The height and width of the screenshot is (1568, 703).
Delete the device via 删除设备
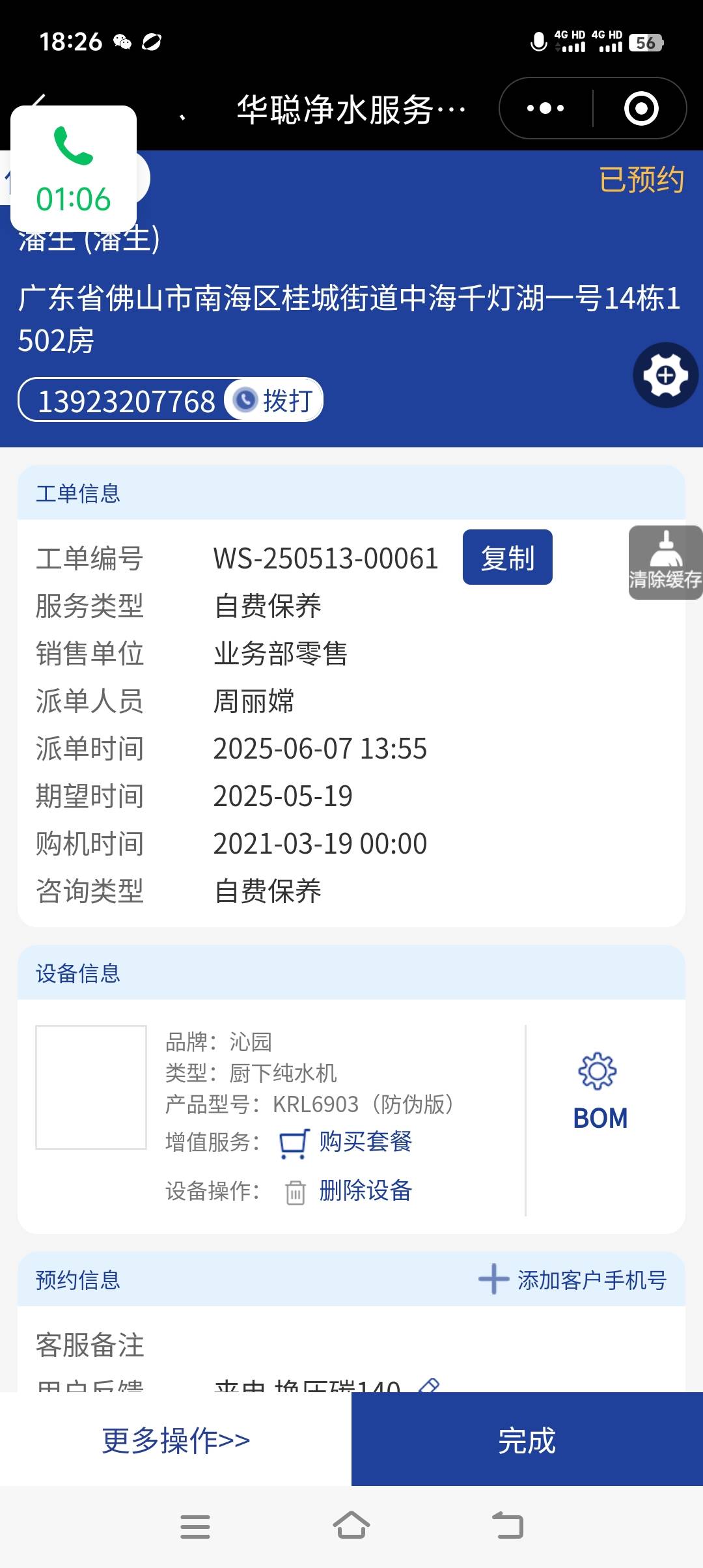[x=365, y=1190]
